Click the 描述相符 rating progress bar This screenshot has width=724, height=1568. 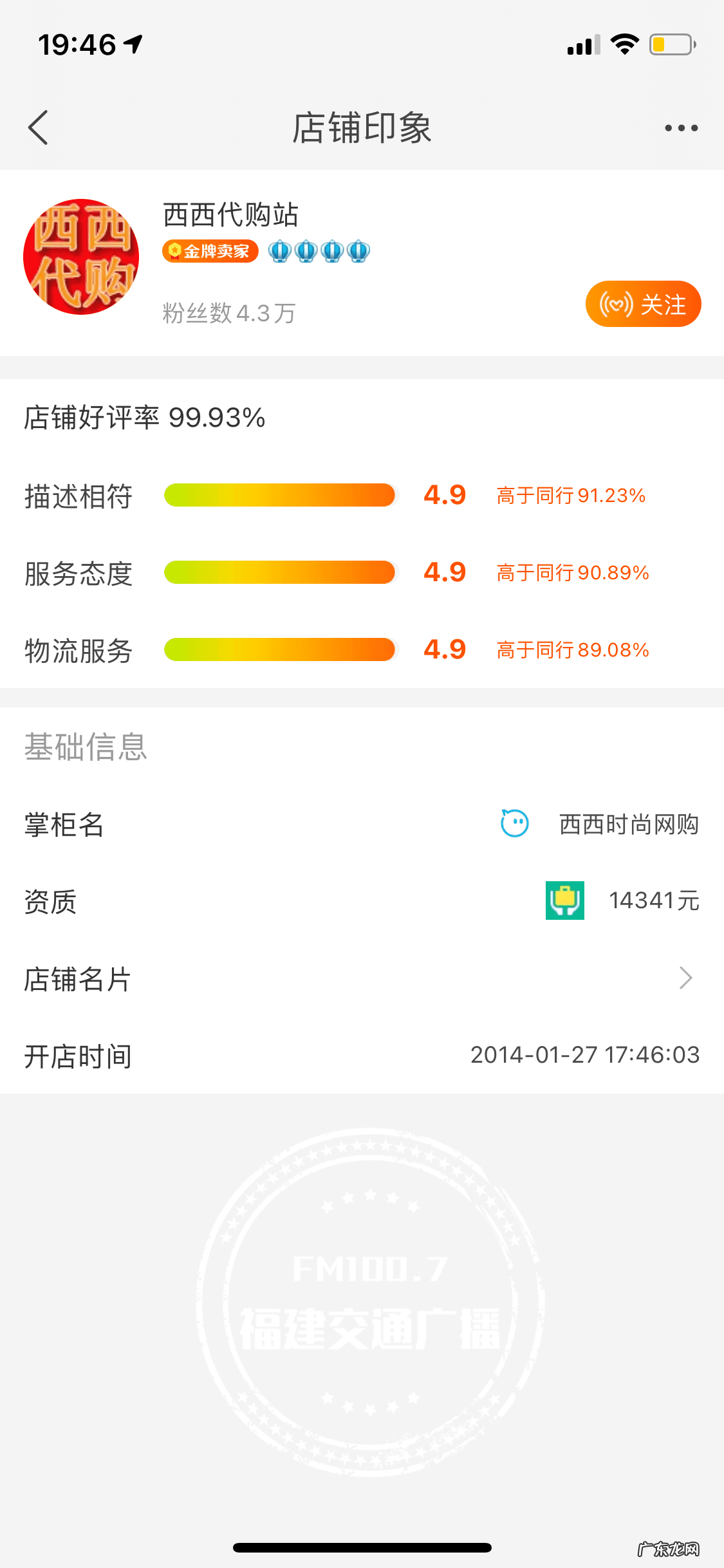(279, 495)
